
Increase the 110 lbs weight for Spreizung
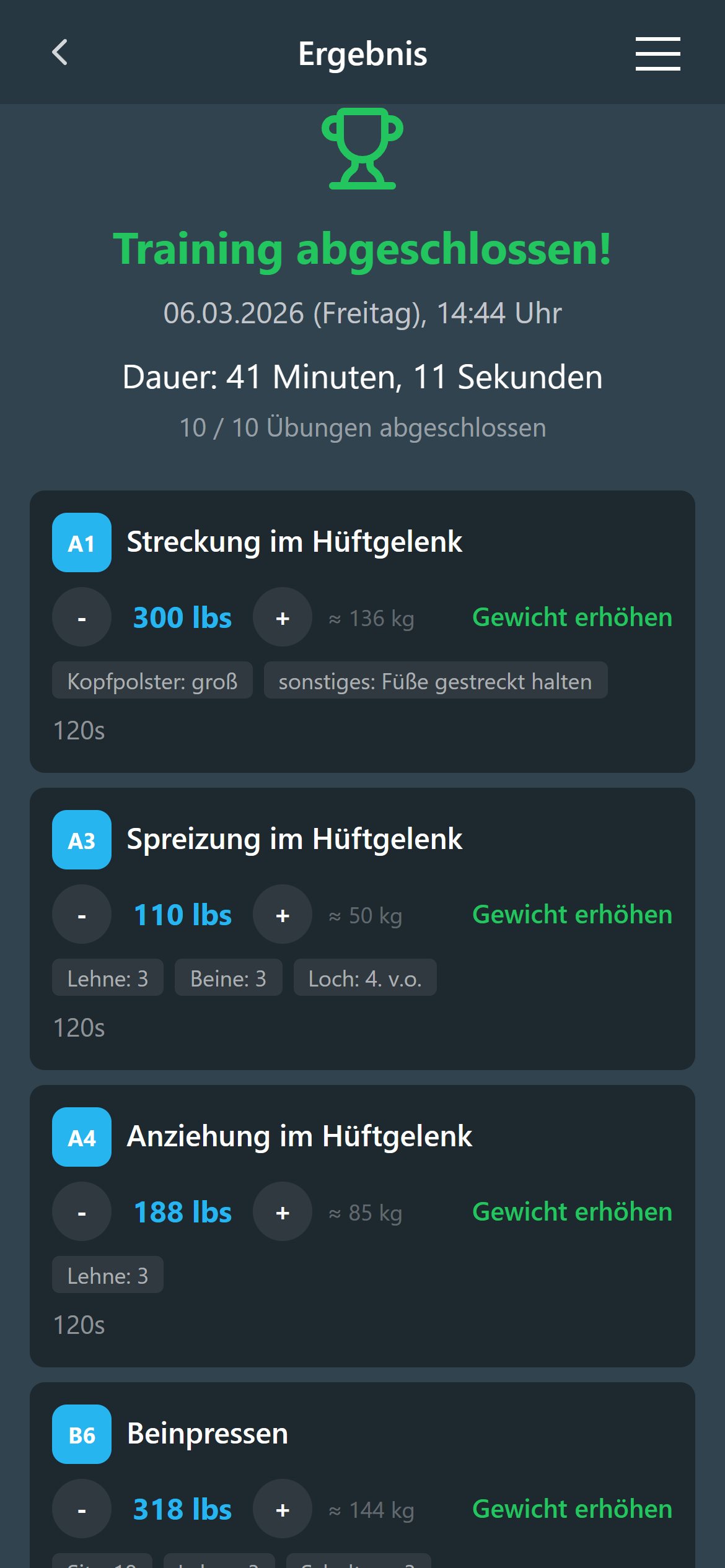[x=282, y=915]
